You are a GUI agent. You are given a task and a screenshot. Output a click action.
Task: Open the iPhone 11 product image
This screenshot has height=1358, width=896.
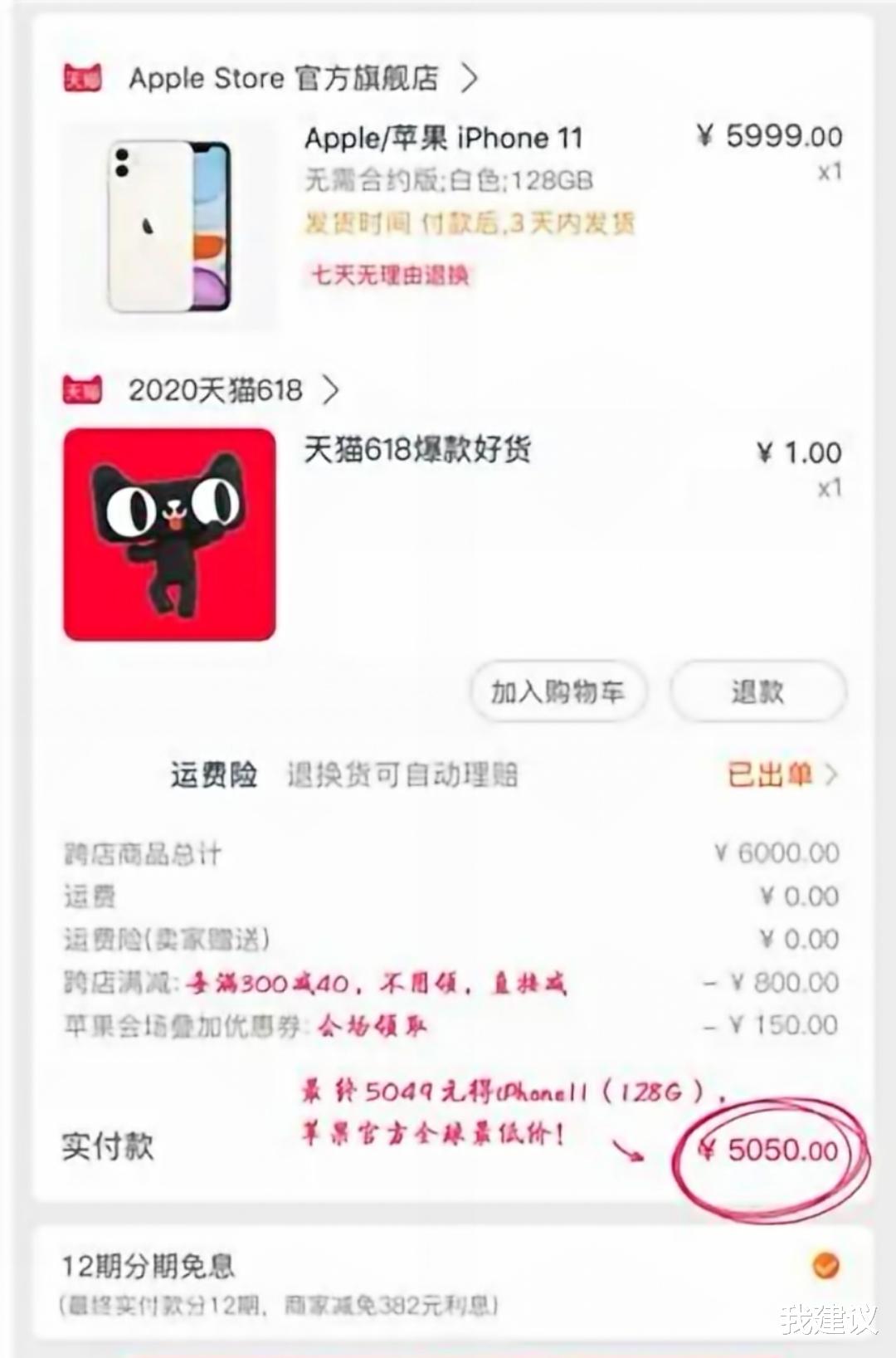click(169, 222)
